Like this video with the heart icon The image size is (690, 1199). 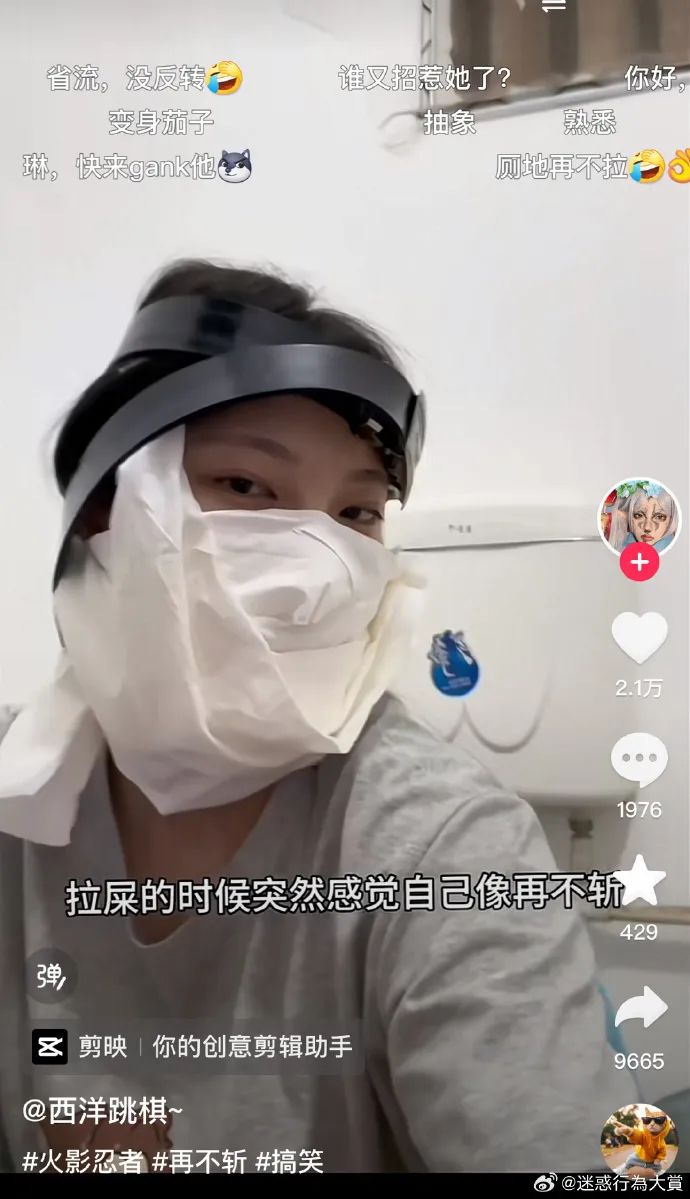tap(639, 639)
